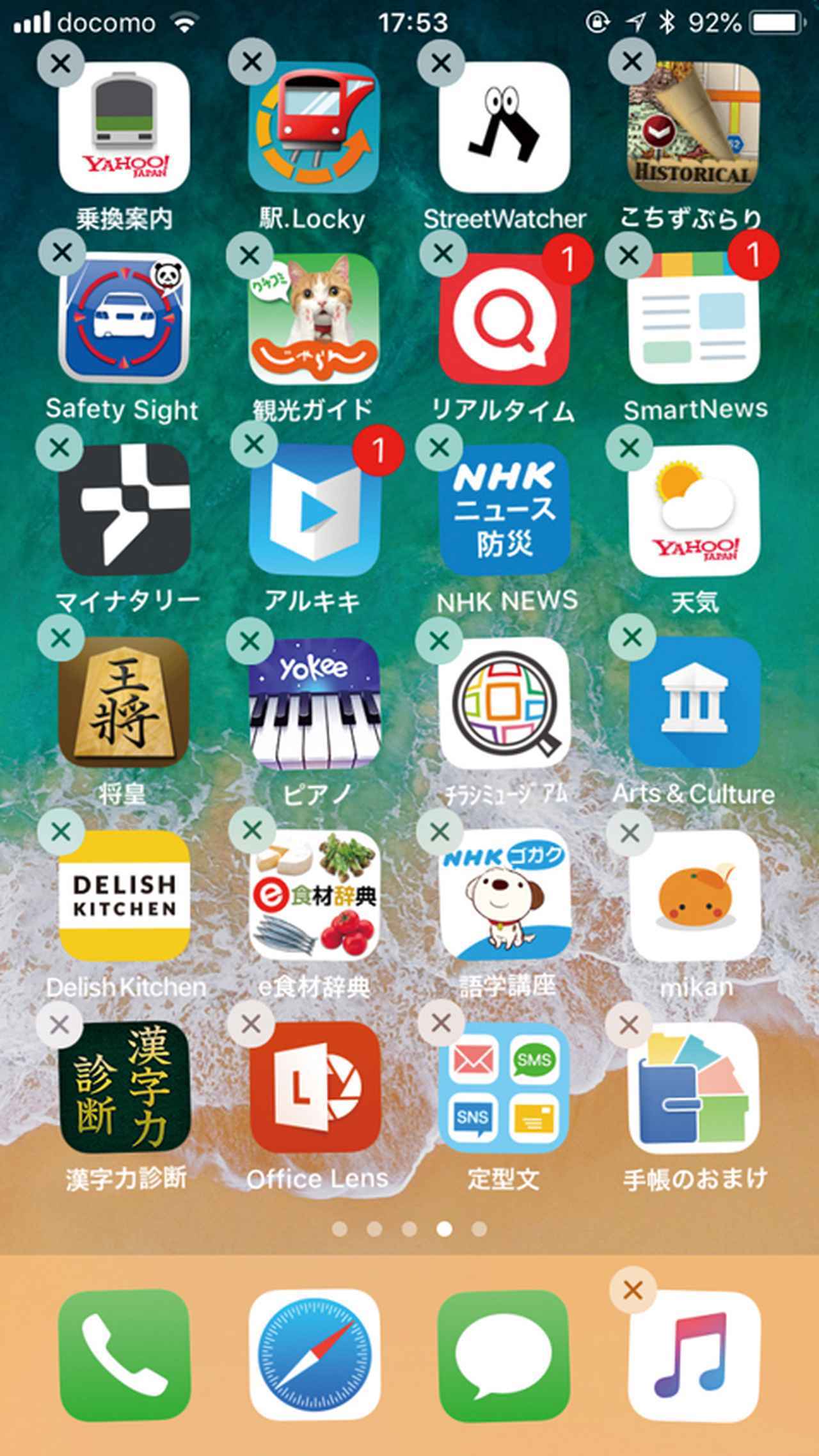Viewport: 819px width, 1456px height.
Task: Remove the こちずぶらり app with its X
Action: pyautogui.click(x=632, y=62)
